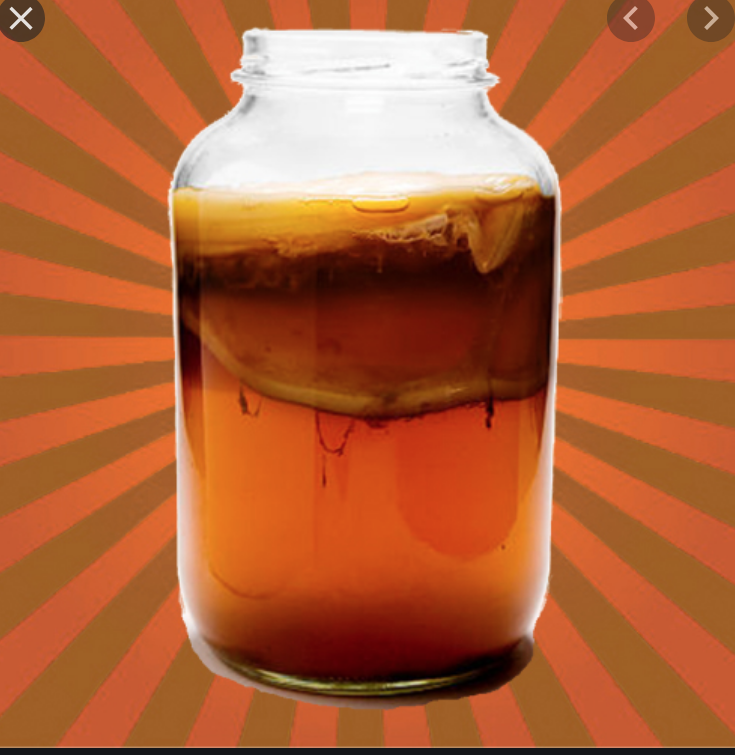The height and width of the screenshot is (755, 735).
Task: Close the image viewer
Action: 20,17
